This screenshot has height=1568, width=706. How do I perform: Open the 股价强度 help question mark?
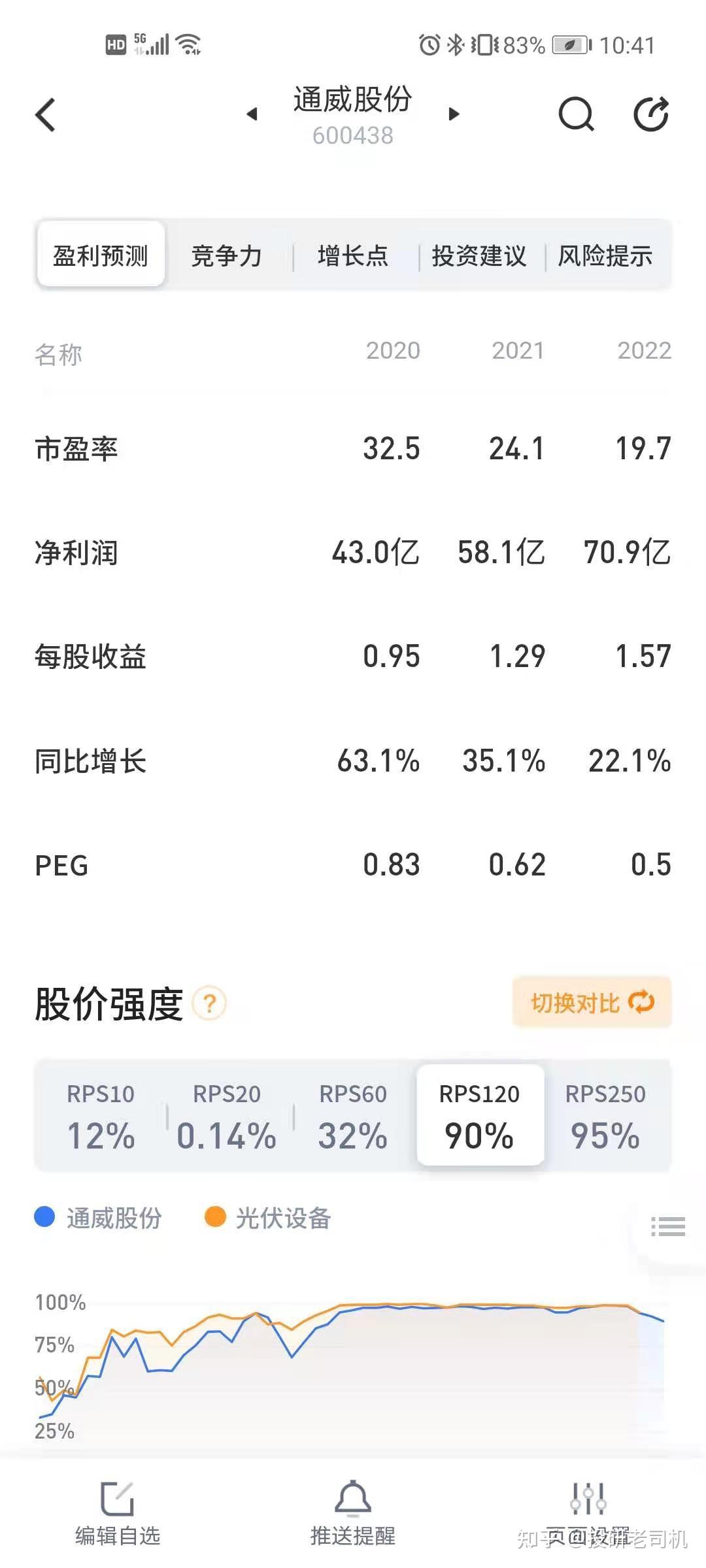click(209, 1003)
